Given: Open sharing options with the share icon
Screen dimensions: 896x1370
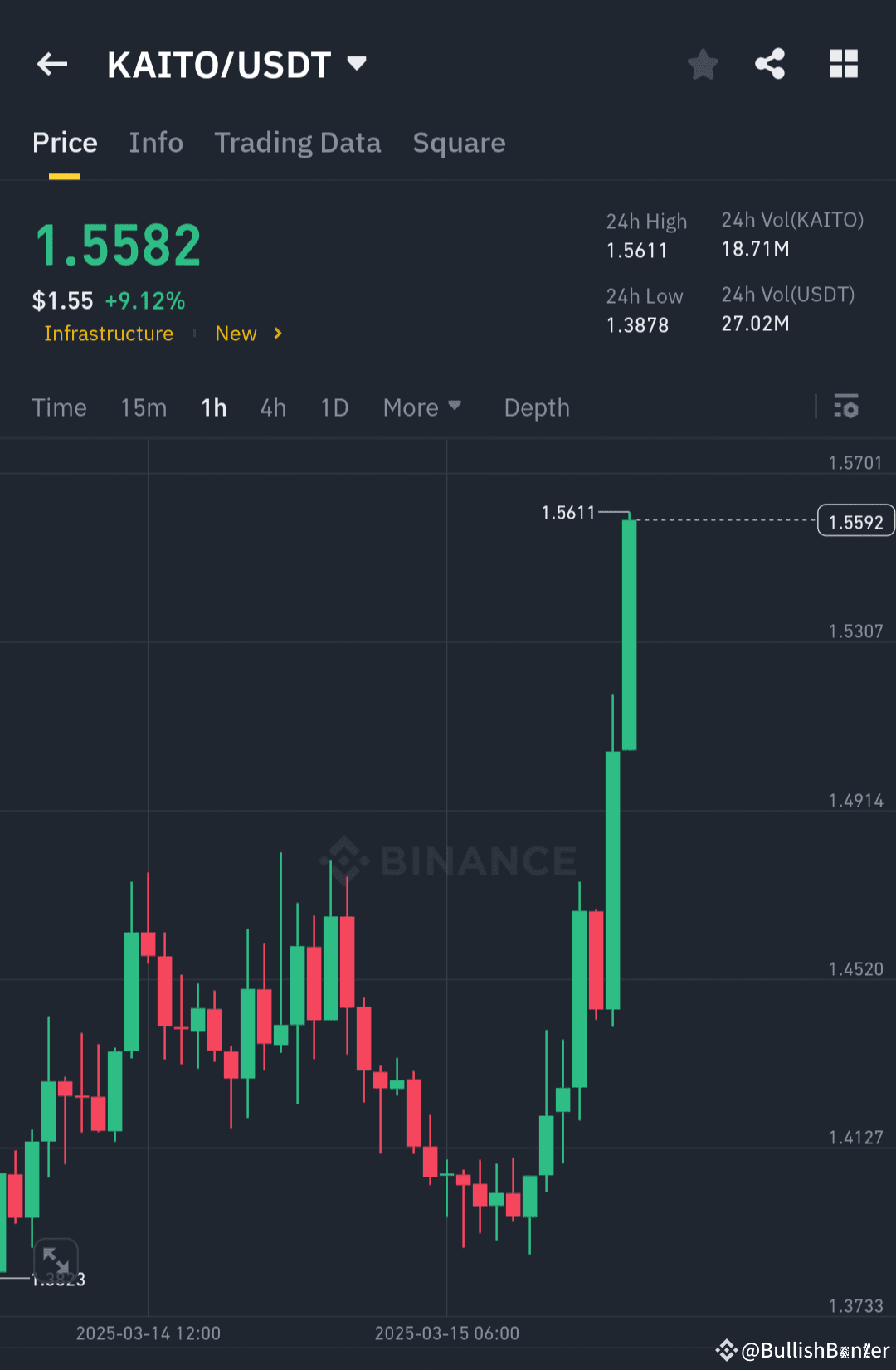Looking at the screenshot, I should click(x=769, y=64).
